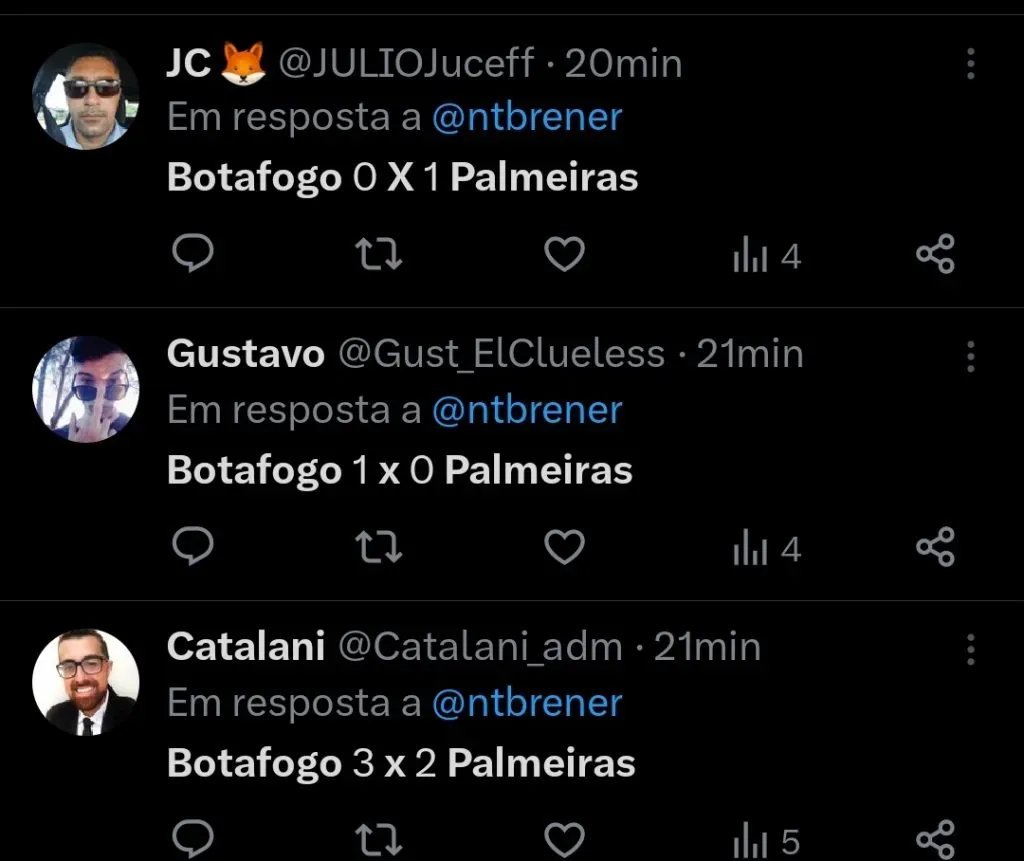Viewport: 1024px width, 861px height.
Task: Retweet Gustavo's Botafogo 1 x 0 post
Action: pyautogui.click(x=379, y=547)
